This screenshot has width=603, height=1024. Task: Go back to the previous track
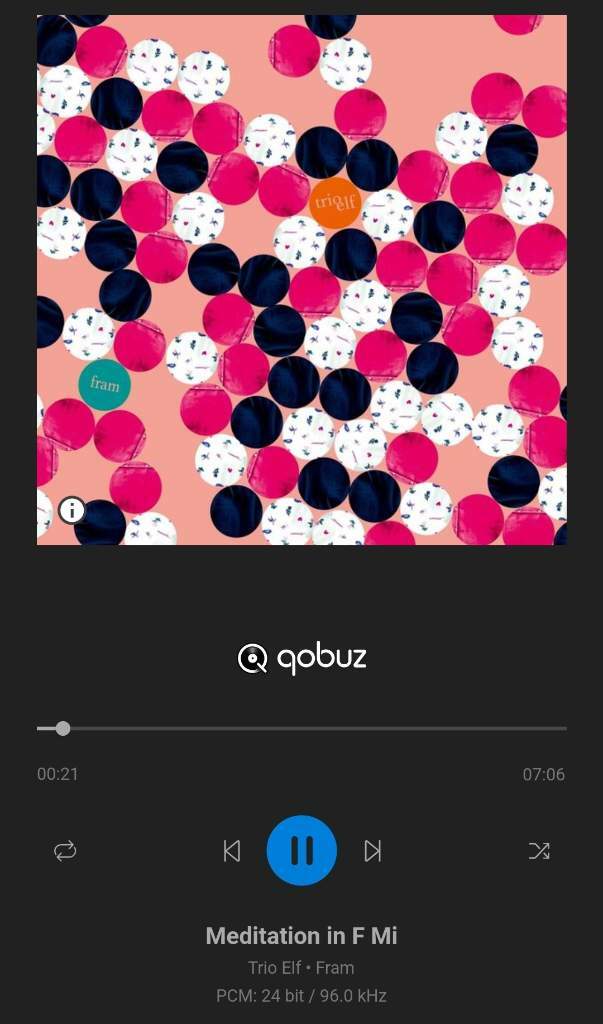[x=232, y=850]
